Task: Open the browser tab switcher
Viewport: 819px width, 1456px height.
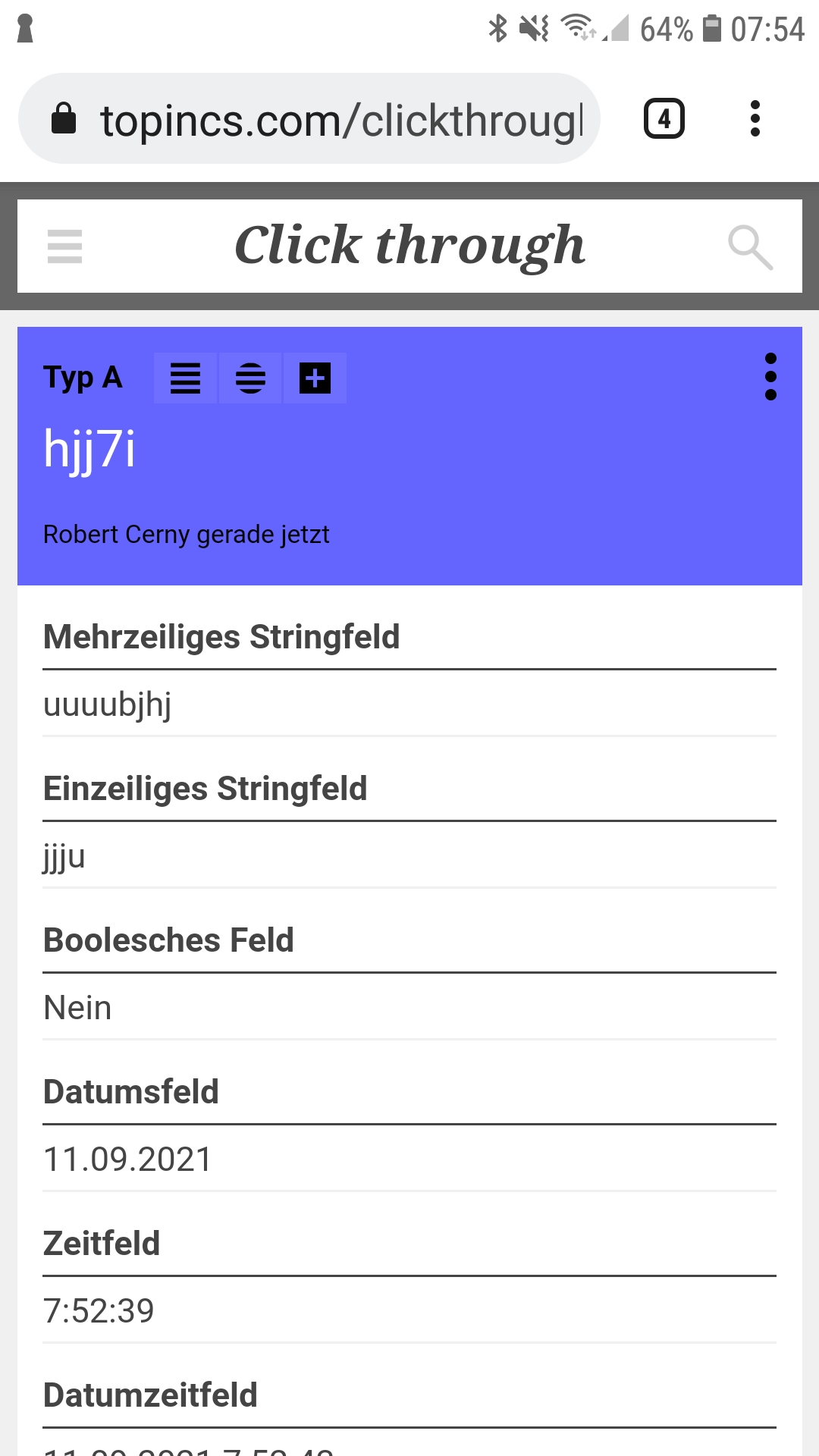Action: pyautogui.click(x=664, y=119)
